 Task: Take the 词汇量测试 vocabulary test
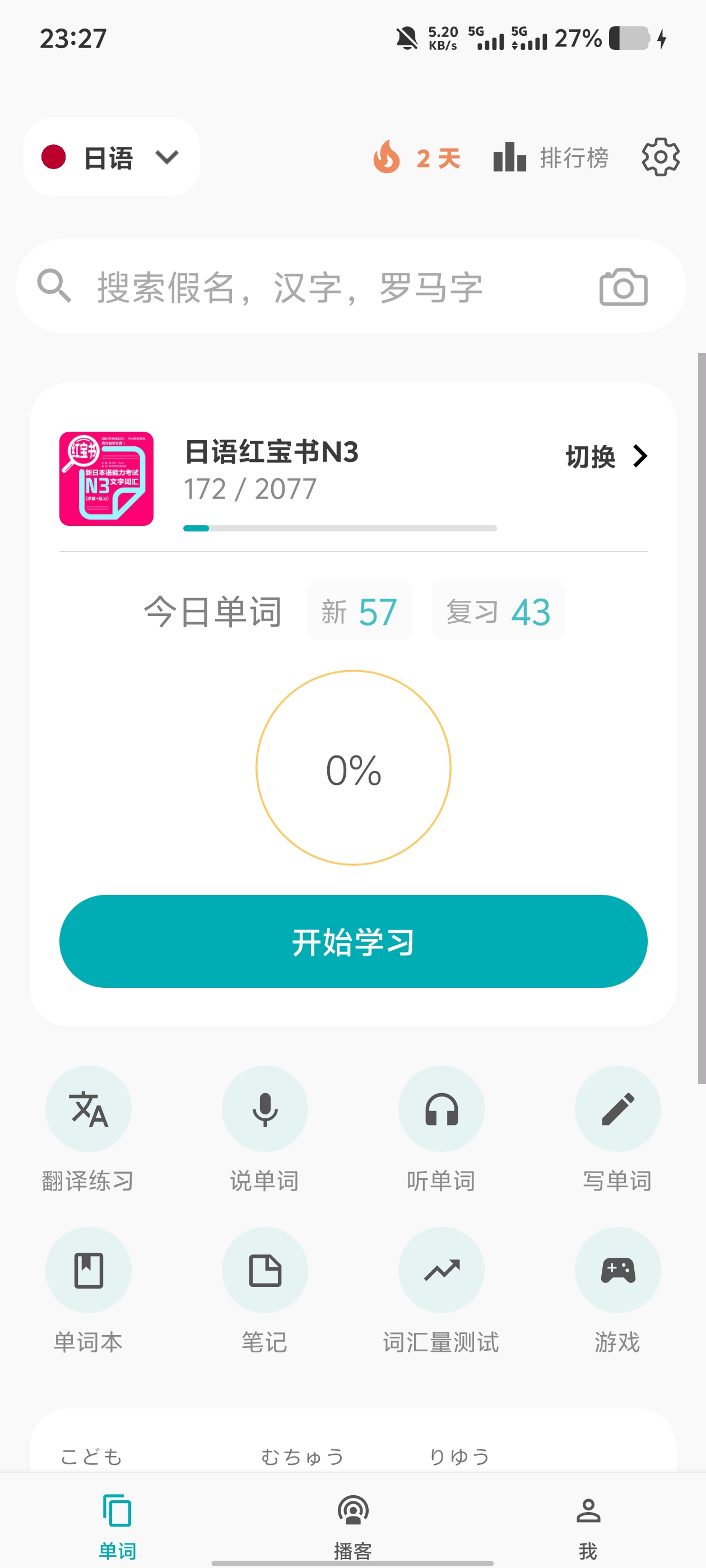pos(442,1290)
